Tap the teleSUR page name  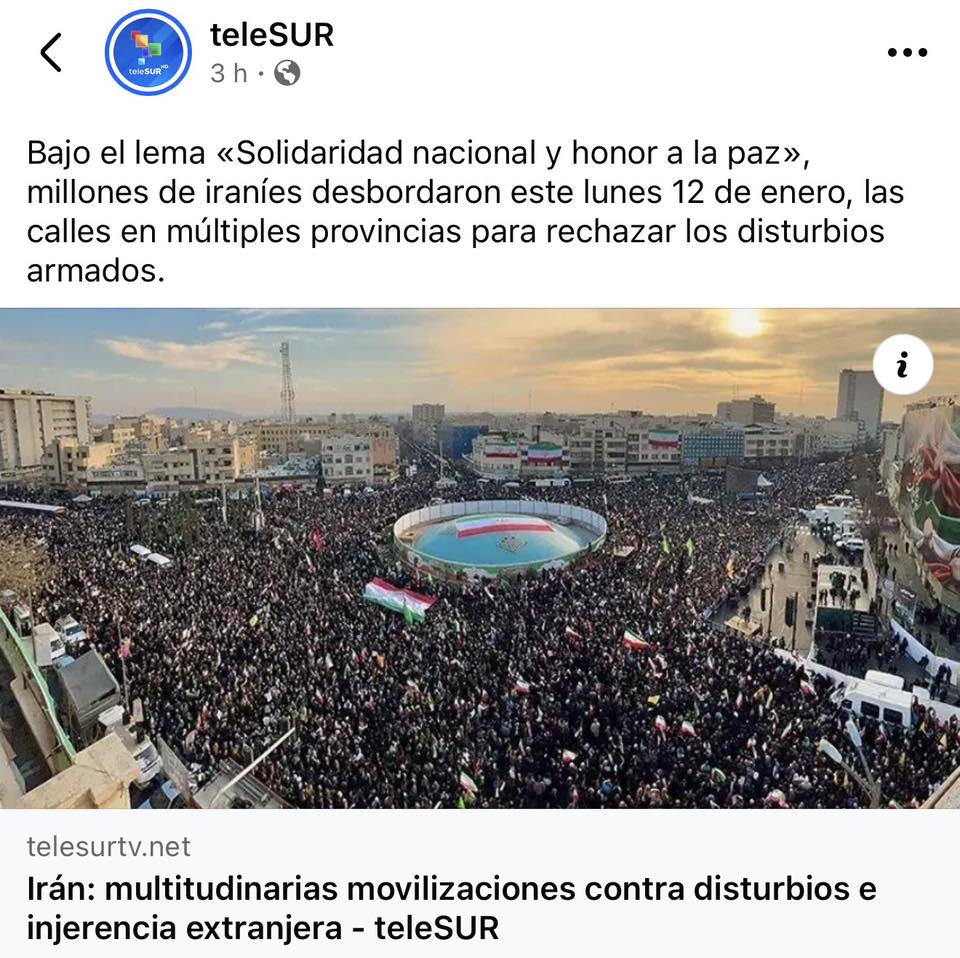pos(271,35)
